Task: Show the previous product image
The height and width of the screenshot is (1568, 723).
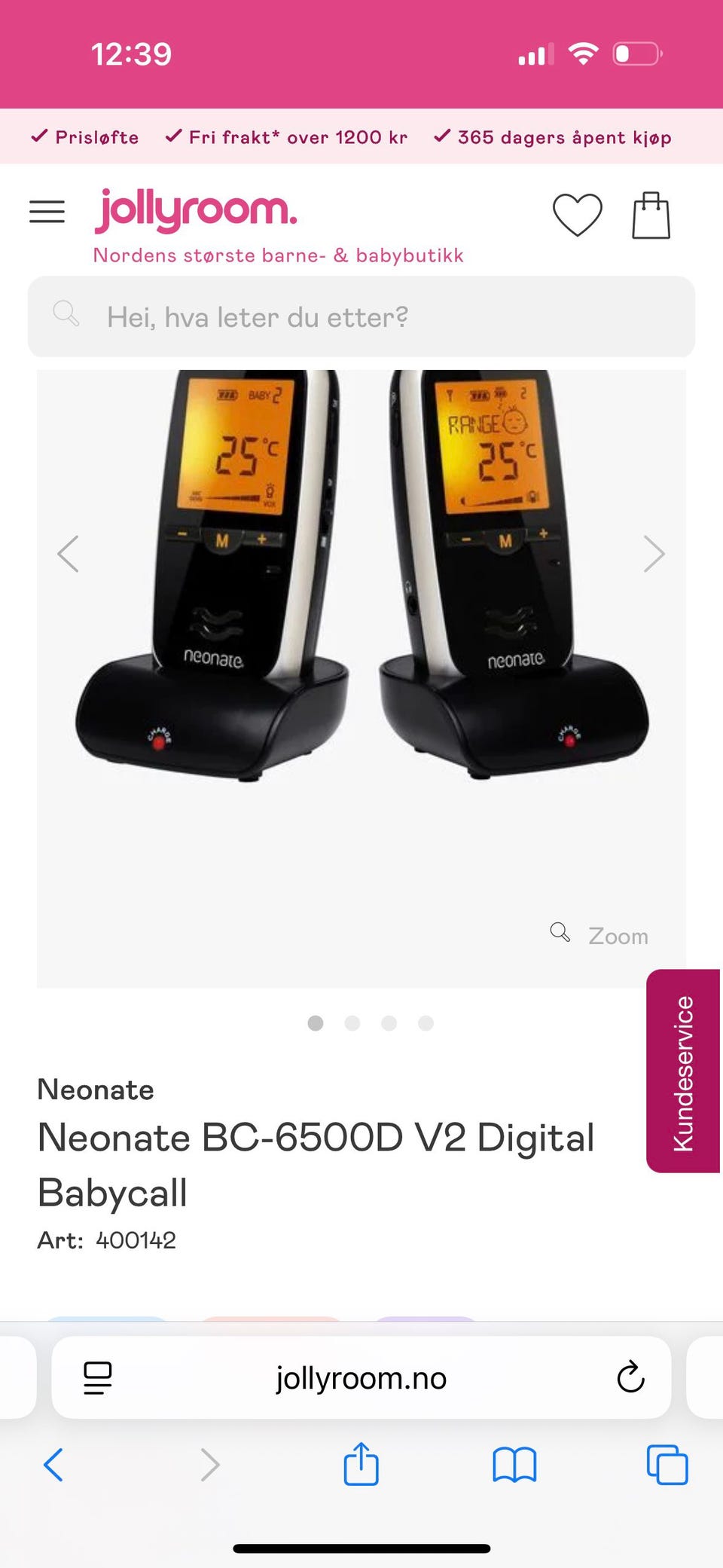Action: click(x=69, y=555)
